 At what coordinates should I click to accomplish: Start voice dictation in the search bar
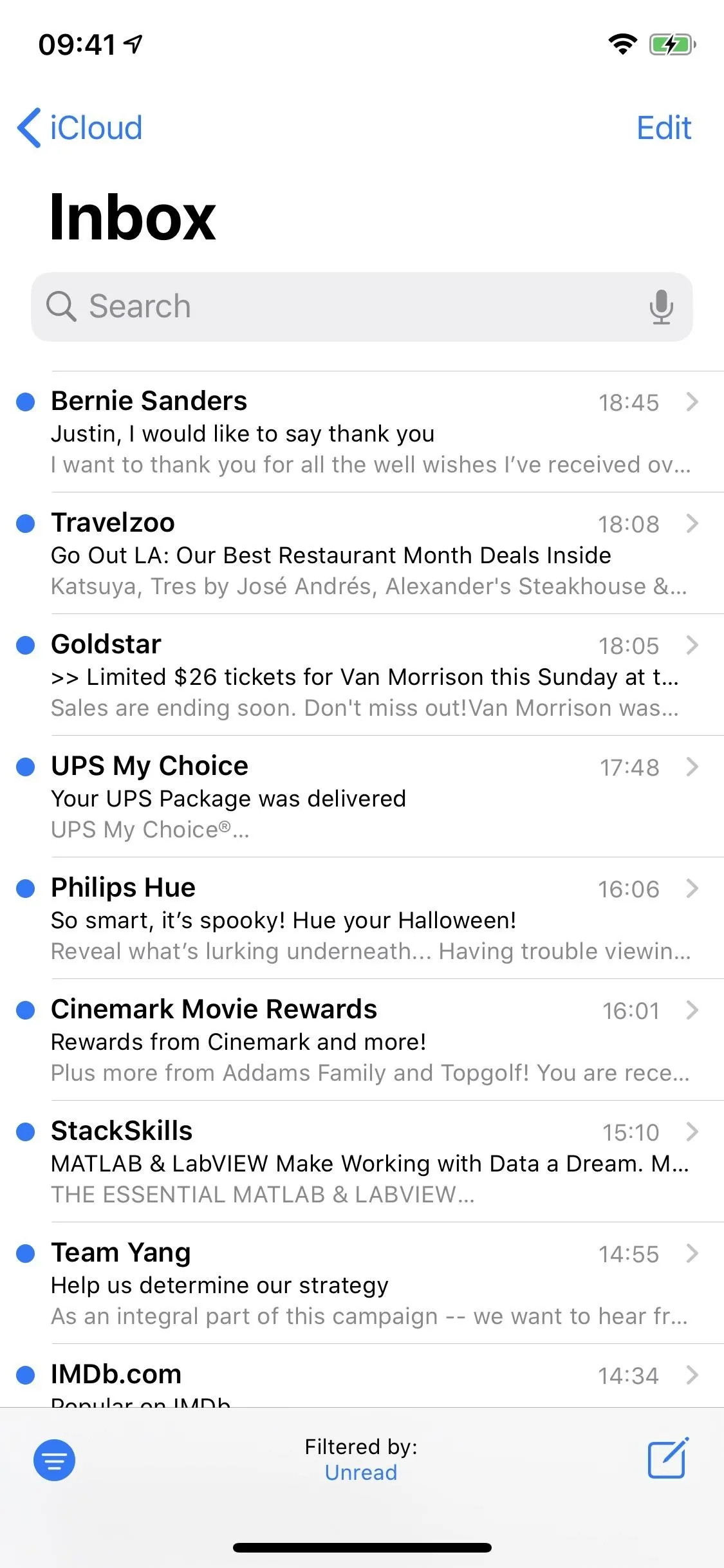661,306
